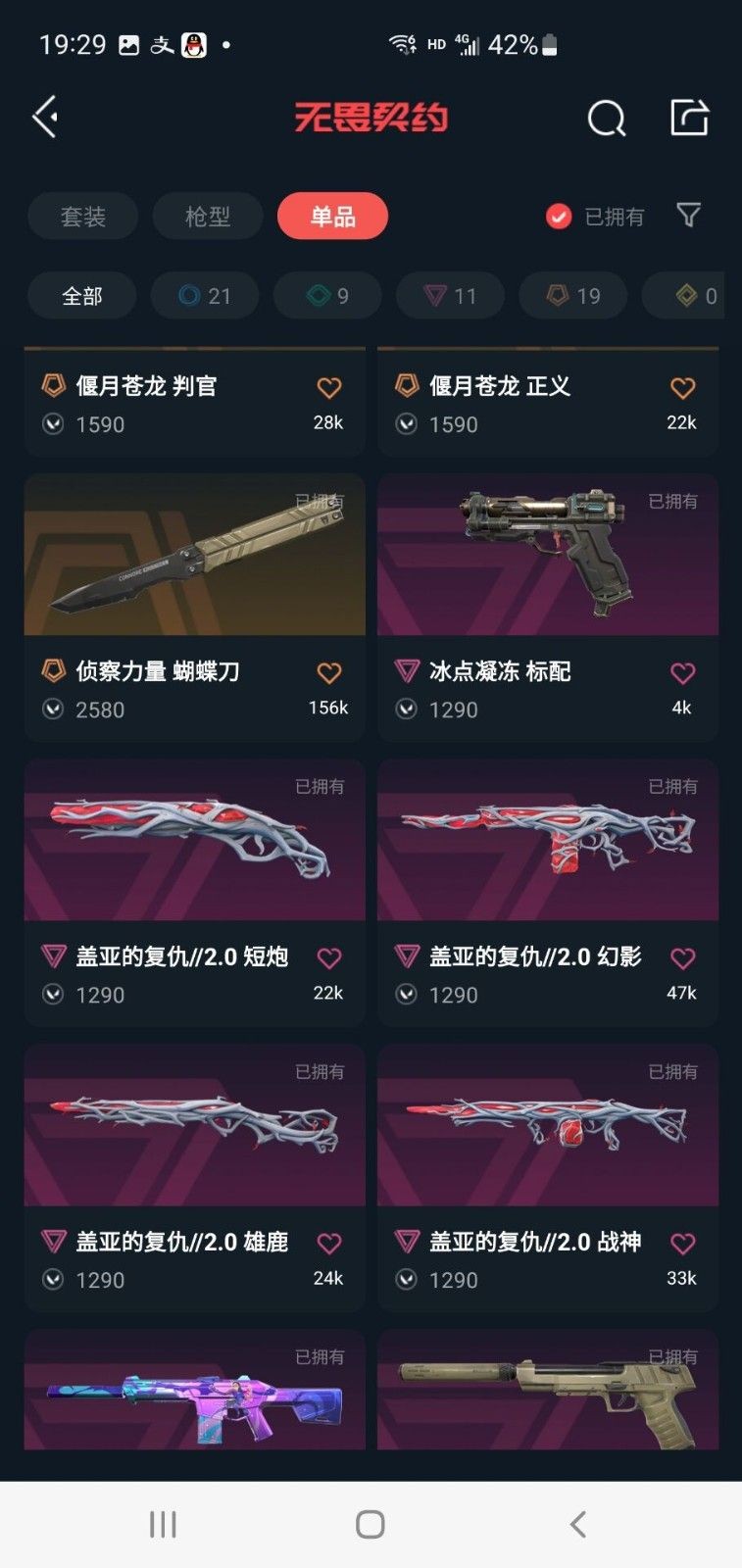Screen dimensions: 742x1568
Task: Uncheck the 已拥有 filter checkbox
Action: coord(559,217)
